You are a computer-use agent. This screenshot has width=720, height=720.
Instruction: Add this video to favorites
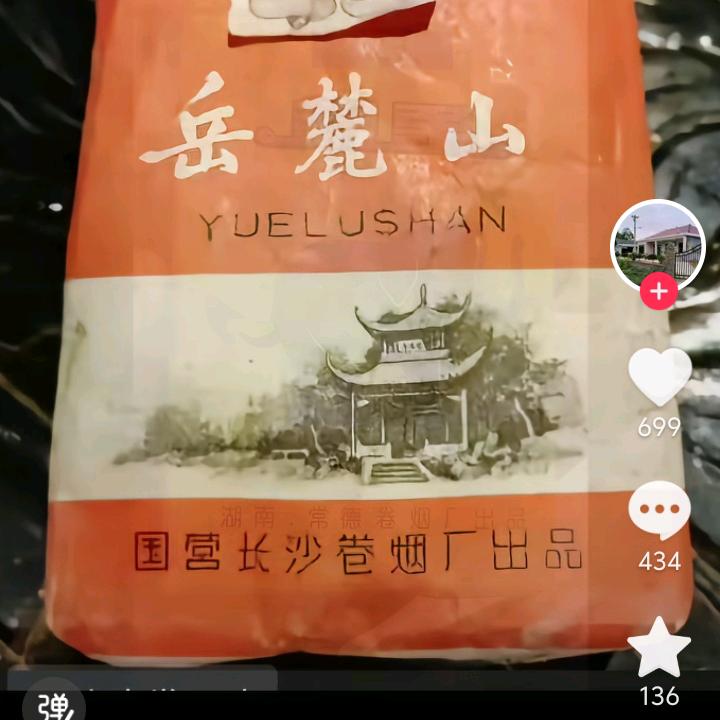[x=659, y=646]
